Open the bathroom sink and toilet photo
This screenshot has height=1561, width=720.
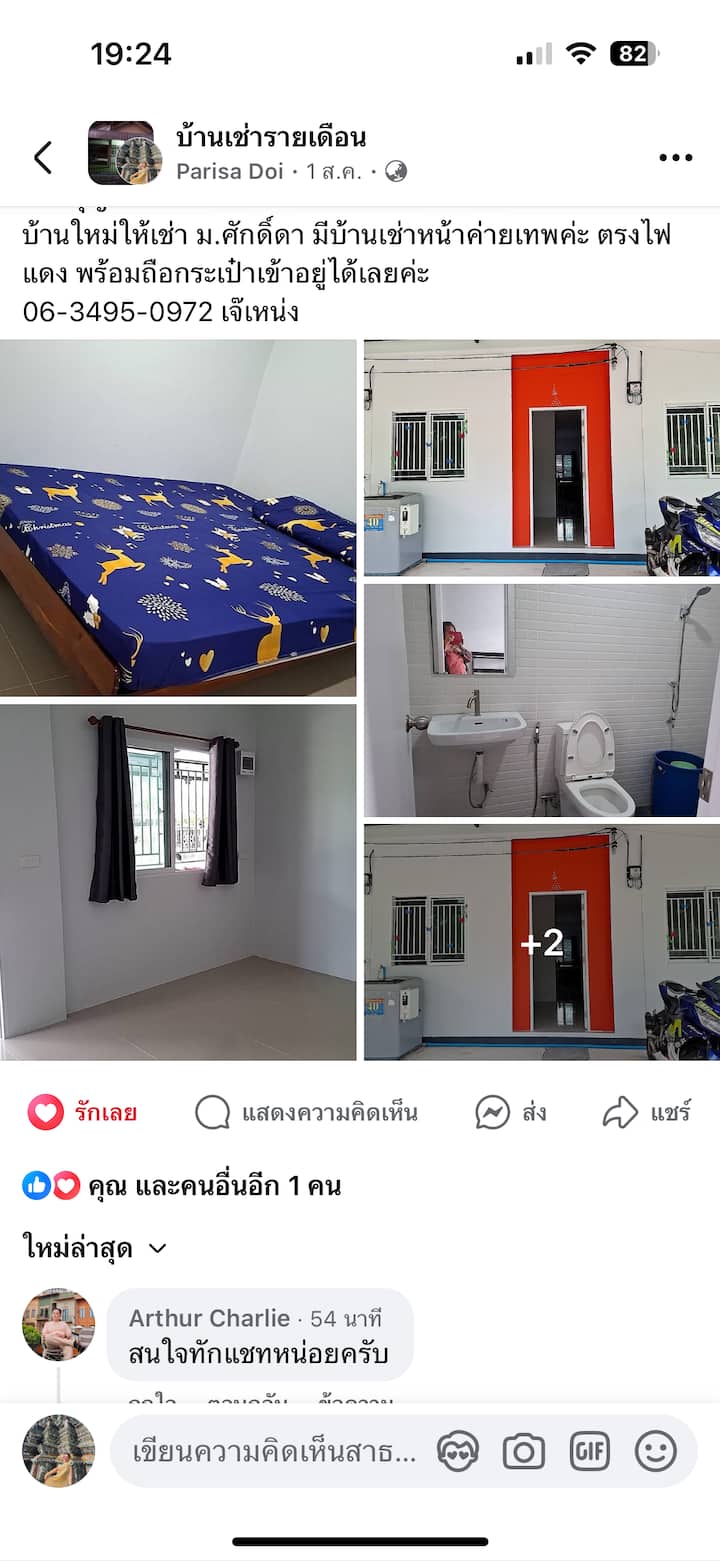(x=541, y=700)
